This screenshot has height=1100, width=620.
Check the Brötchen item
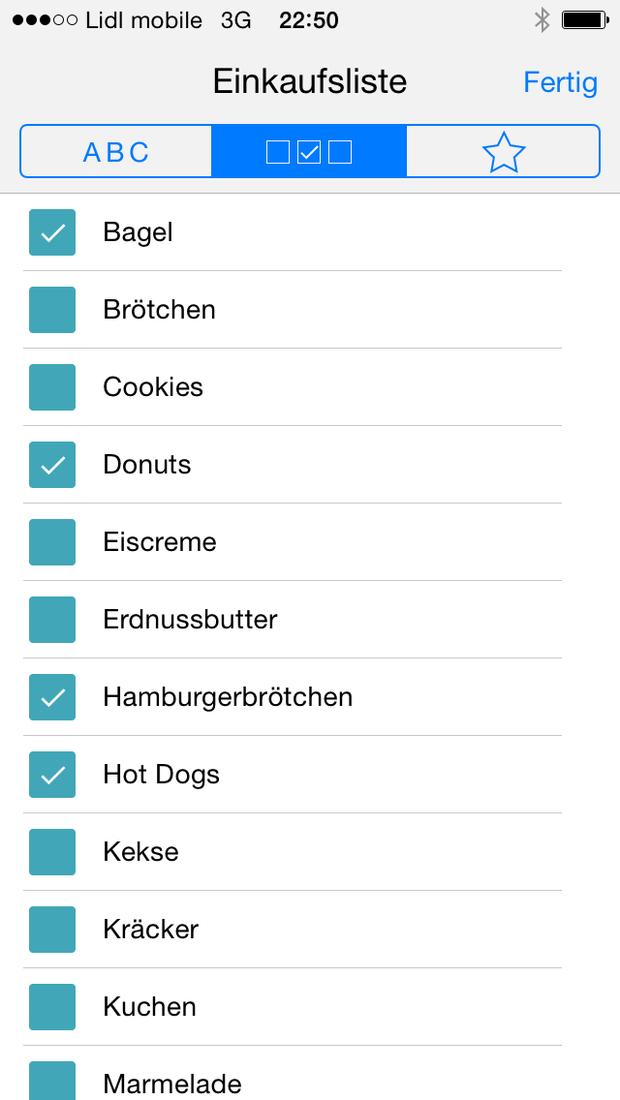[x=52, y=309]
